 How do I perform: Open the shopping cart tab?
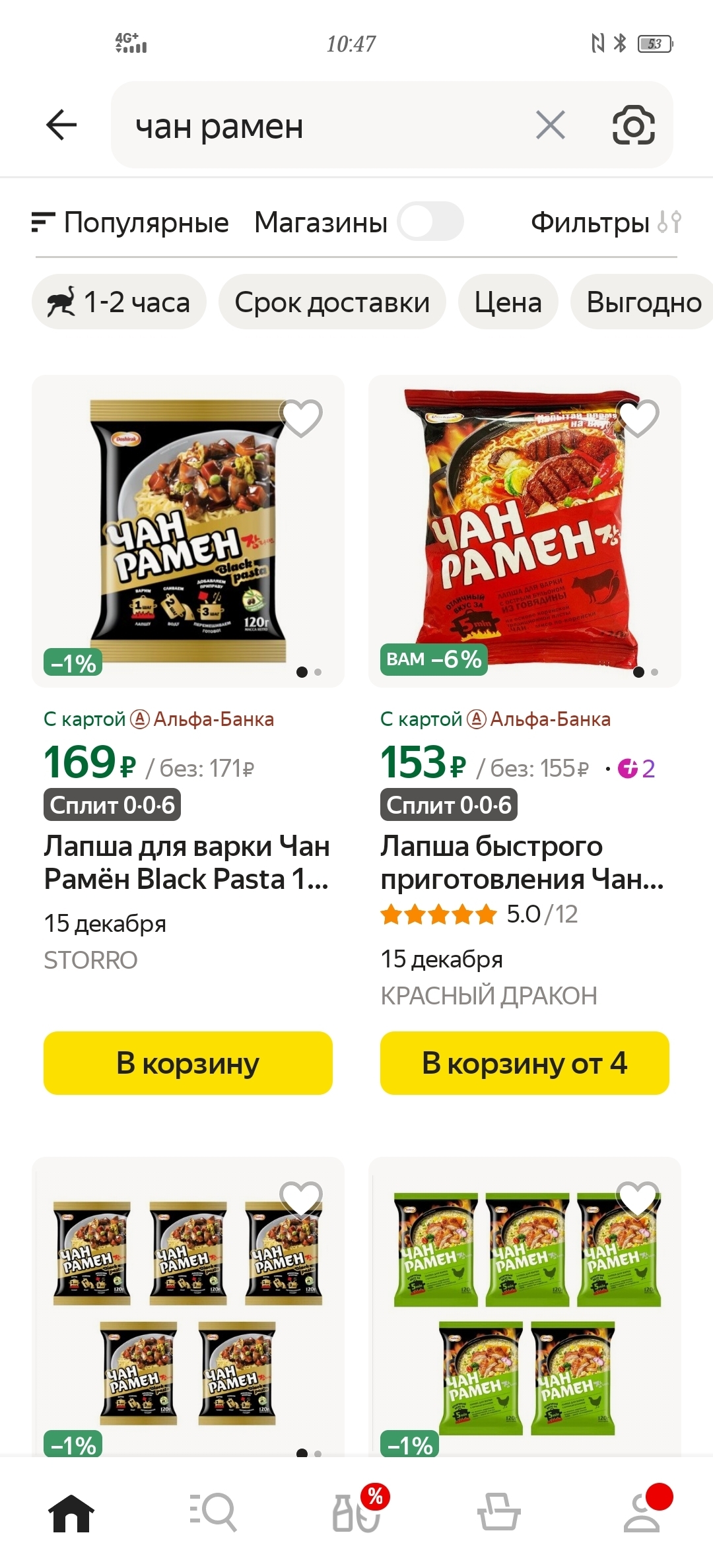499,1511
